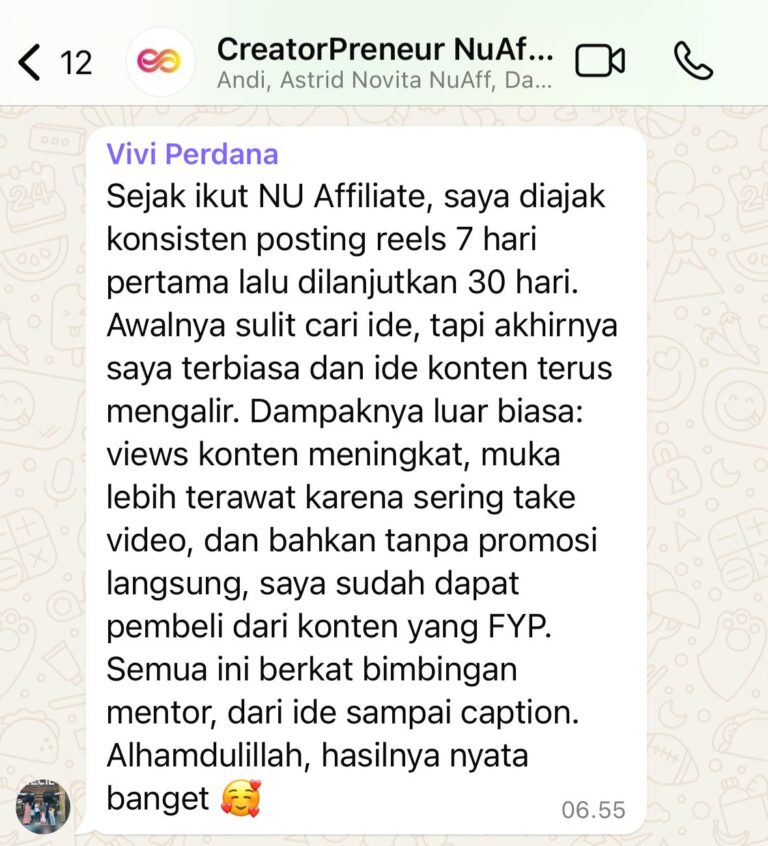Open Vivi Perdana's profile picture
768x846 pixels.
coord(42,806)
